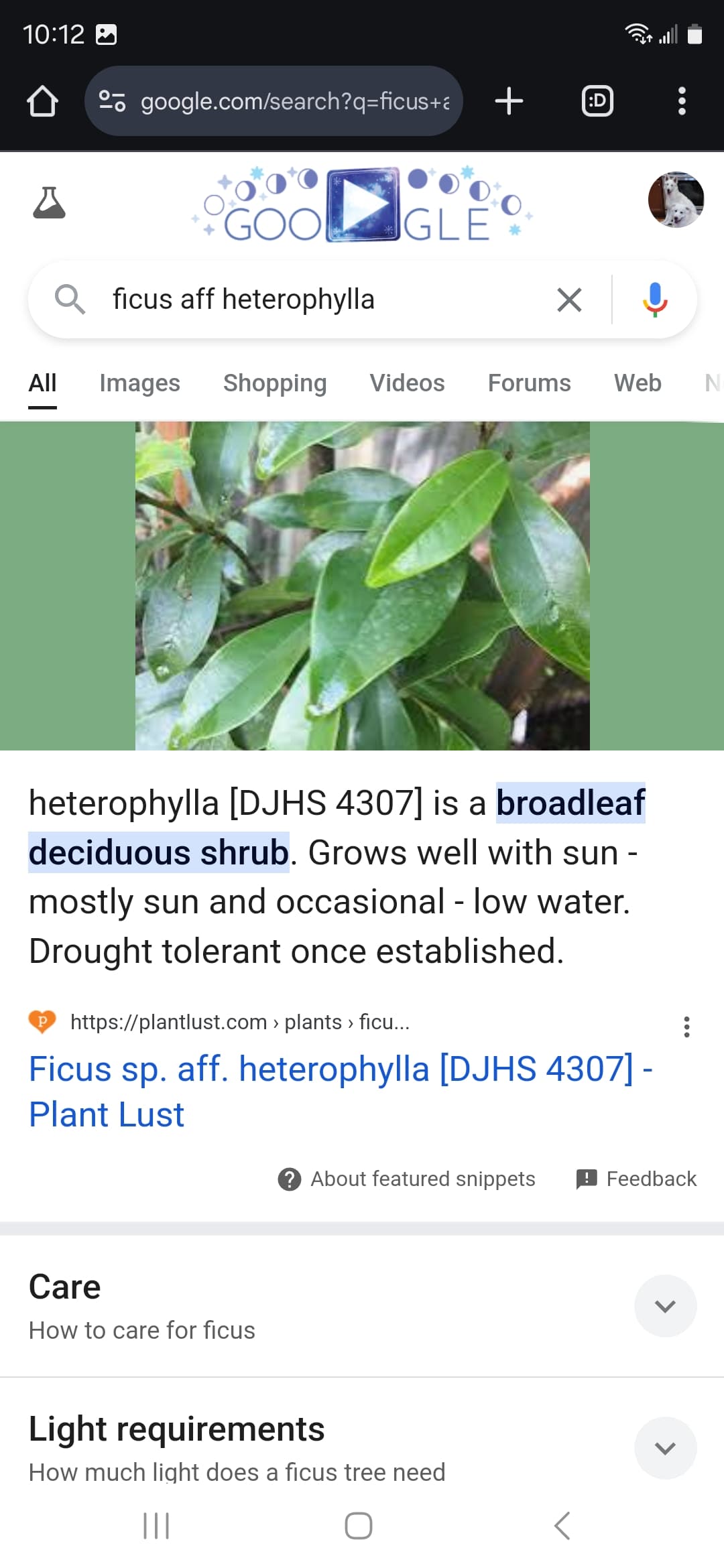Open more options for the Plant Lust result
The height and width of the screenshot is (1568, 724).
click(686, 1027)
